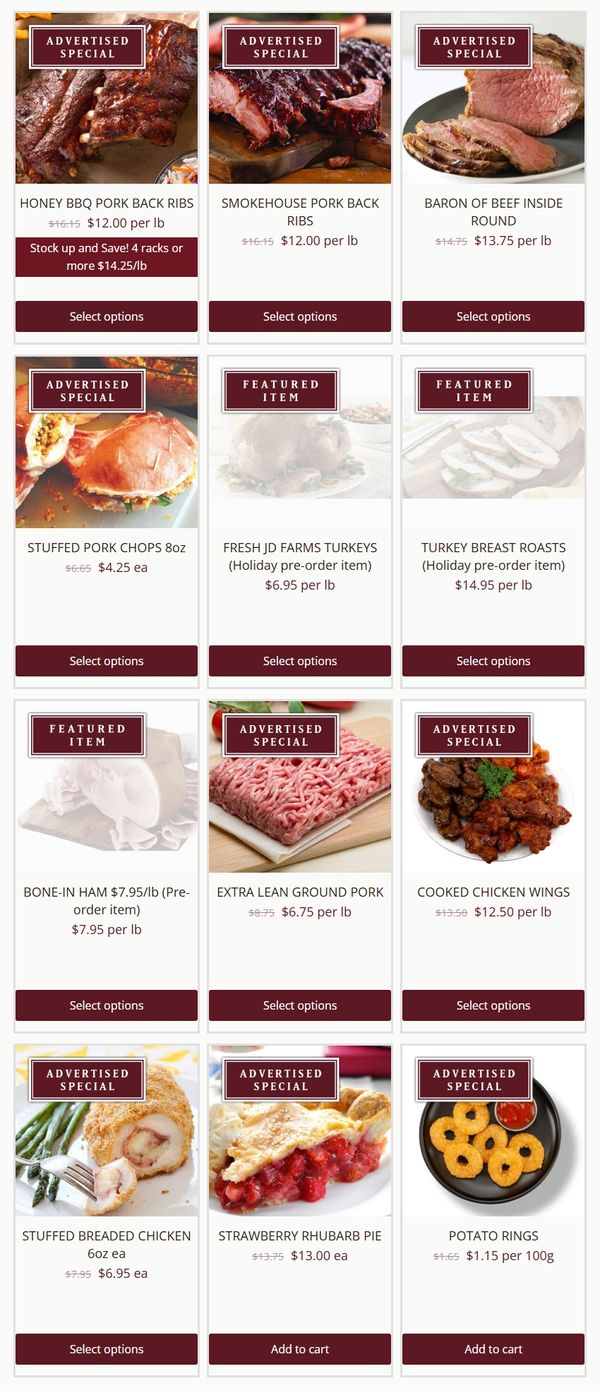Select options for Baron of Beef Inside Round
The height and width of the screenshot is (1391, 600).
493,316
